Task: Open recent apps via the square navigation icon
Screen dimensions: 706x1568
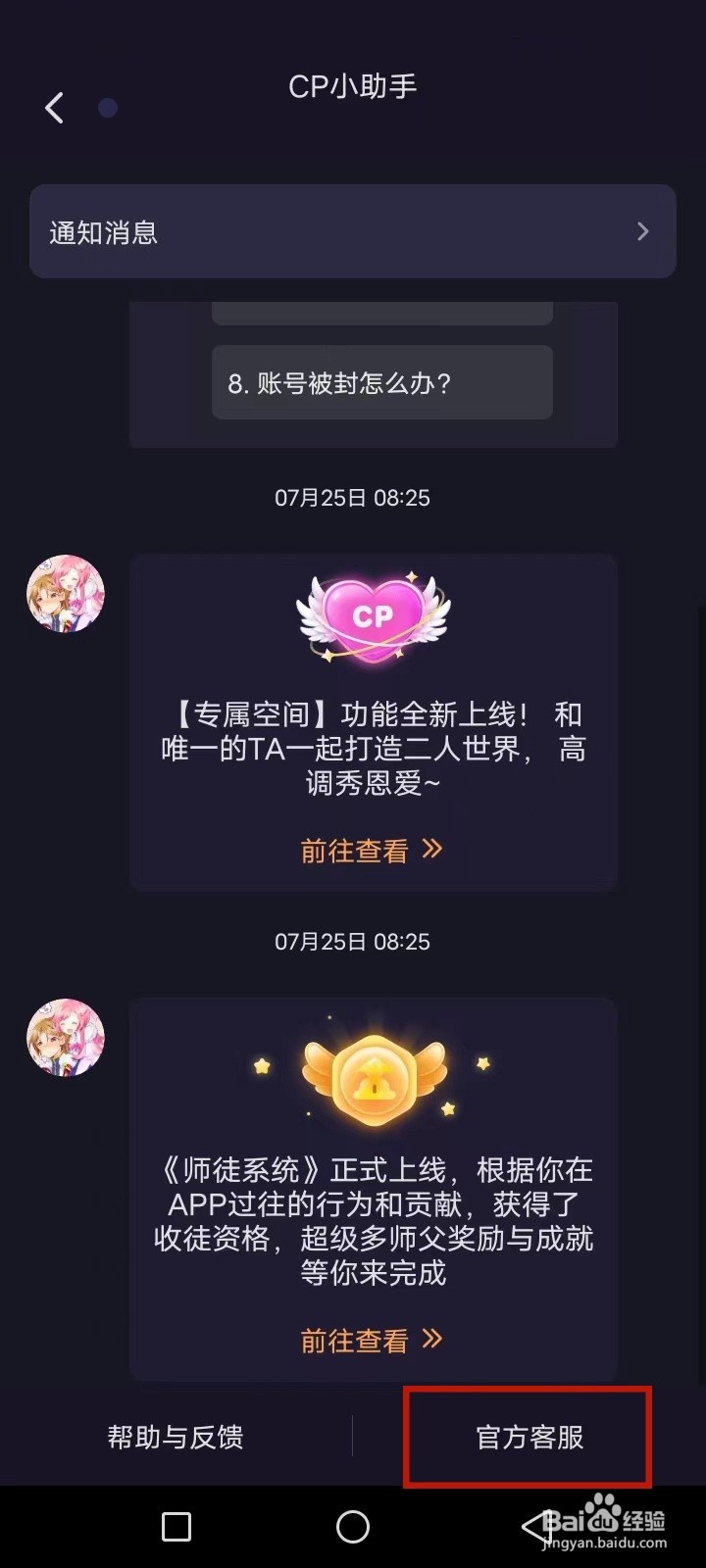Action: (x=176, y=1526)
